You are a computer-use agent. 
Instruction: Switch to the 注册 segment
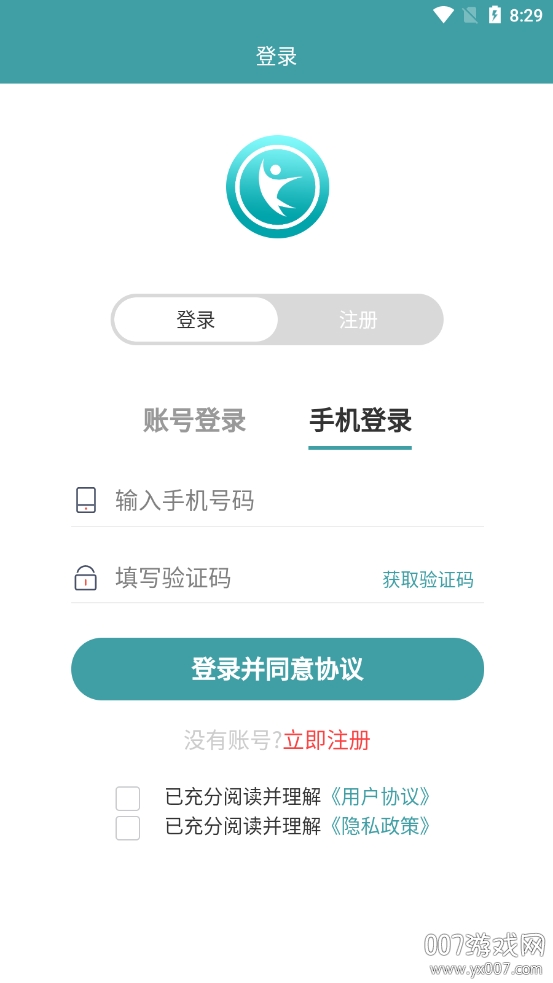[x=359, y=320]
